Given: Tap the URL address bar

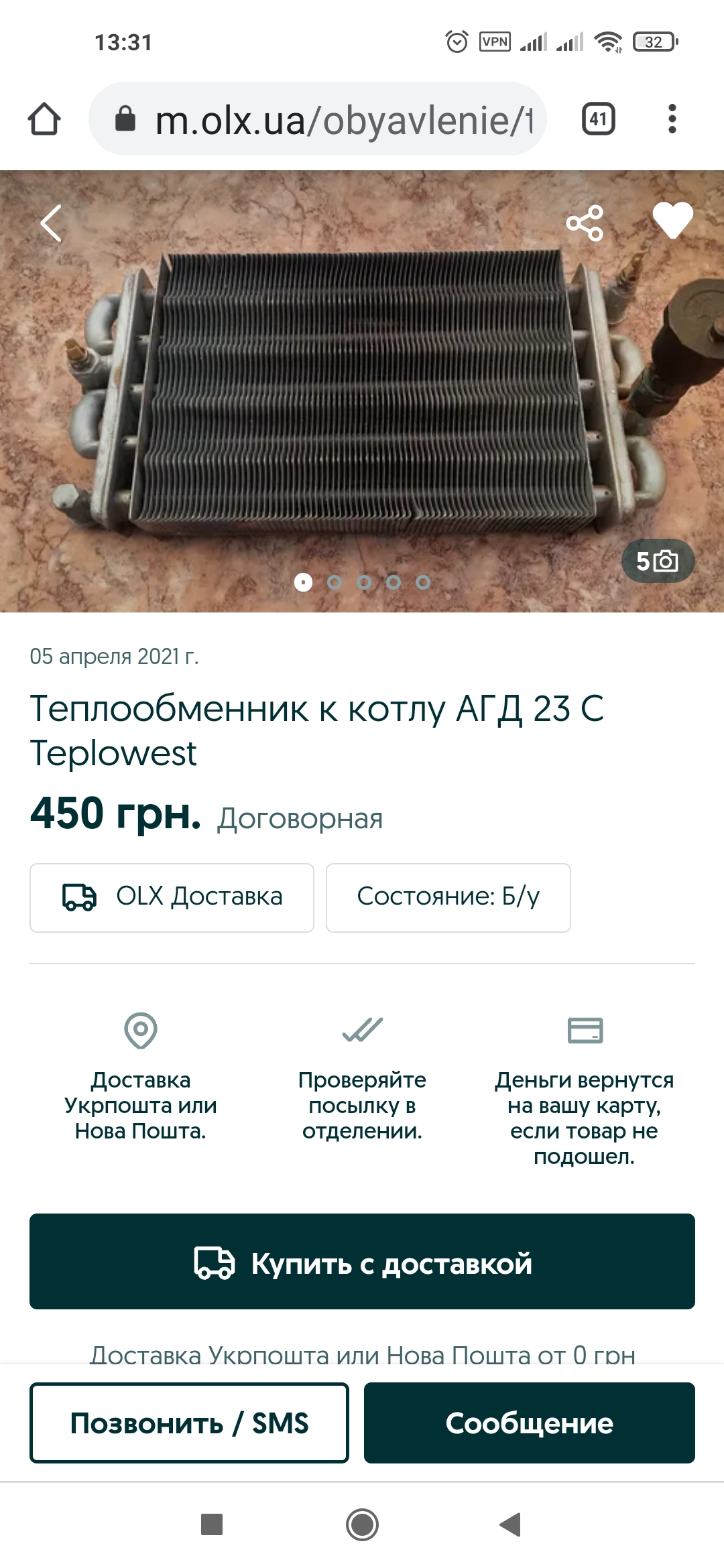Looking at the screenshot, I should click(x=335, y=121).
